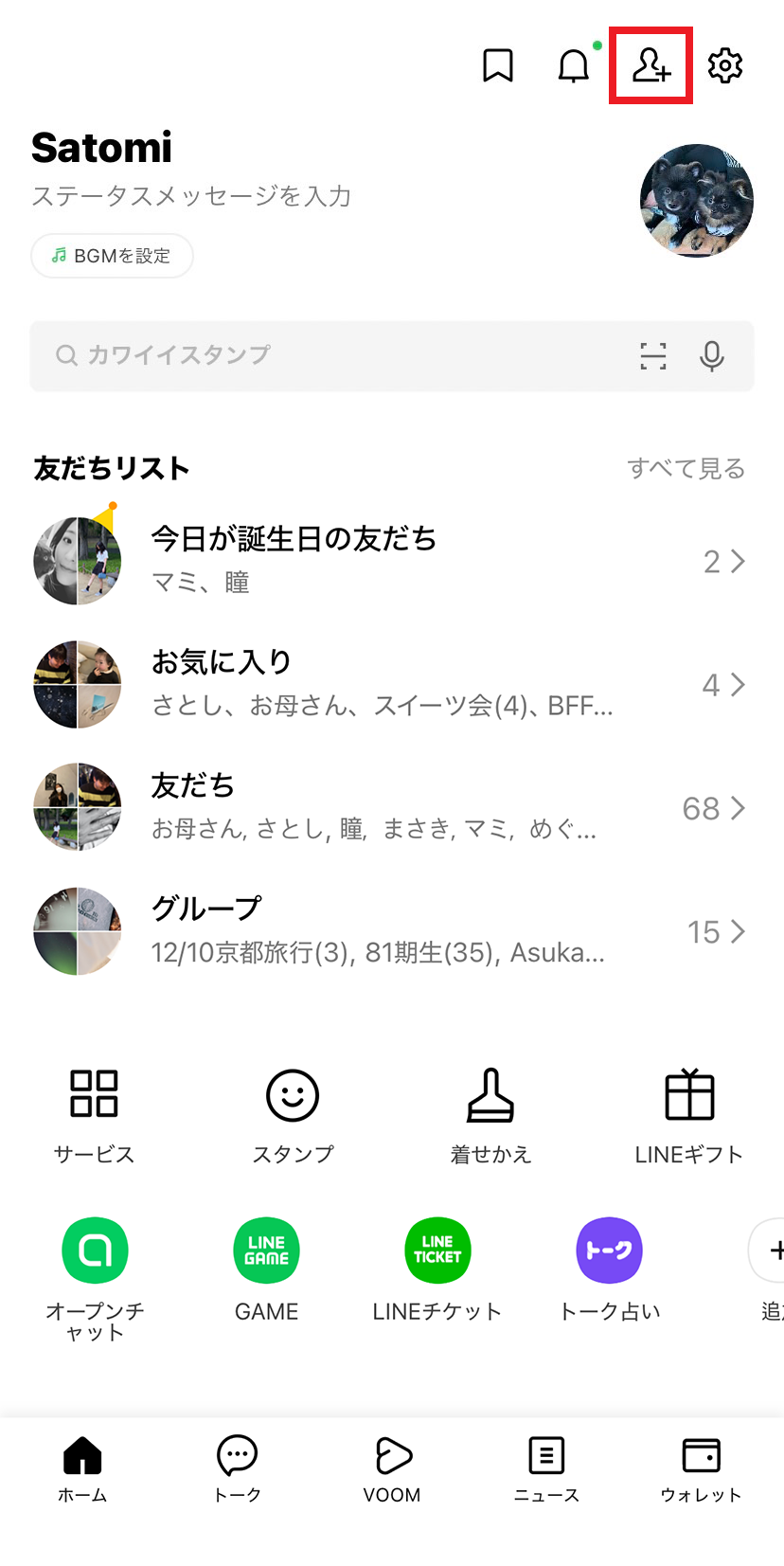Screen dimensions: 784x1566
Task: Expand お気に入り favorites list
Action: (x=392, y=683)
